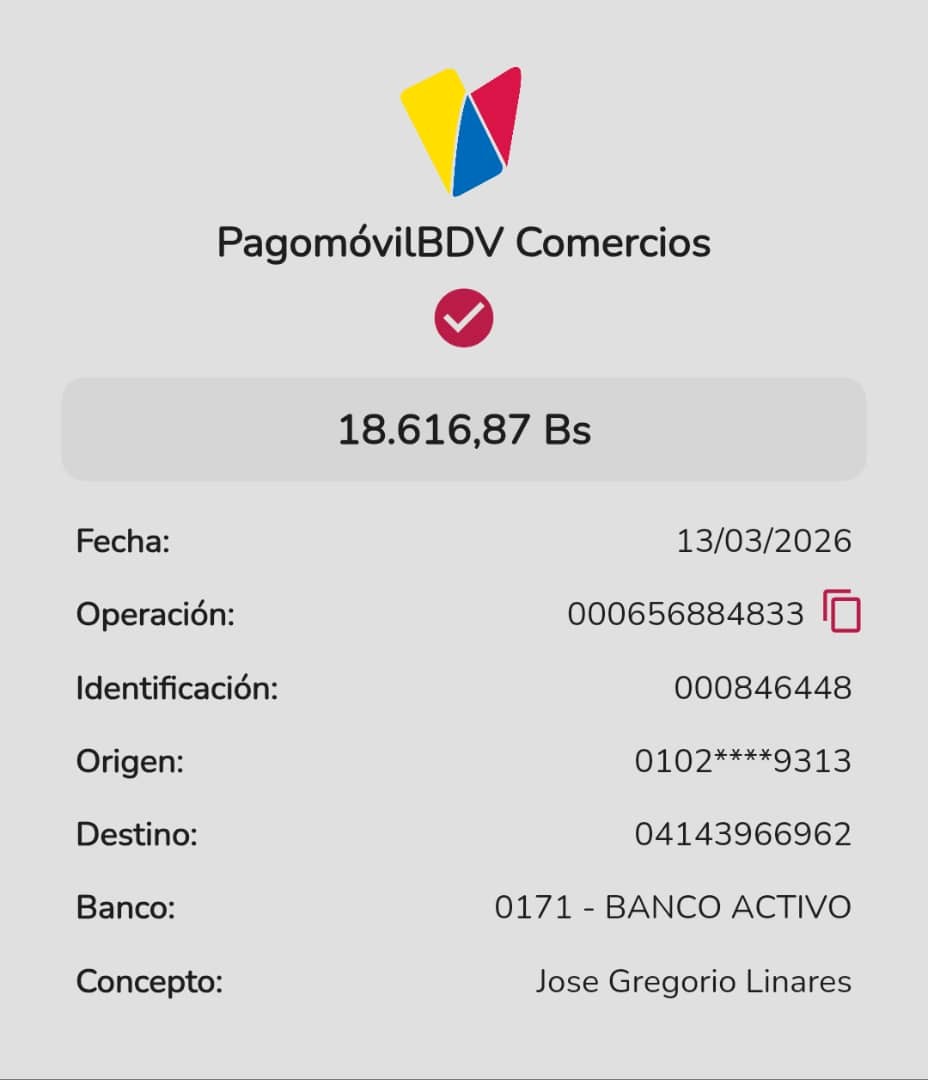The width and height of the screenshot is (928, 1080).
Task: Copy the operation number 000656884833
Action: (841, 612)
